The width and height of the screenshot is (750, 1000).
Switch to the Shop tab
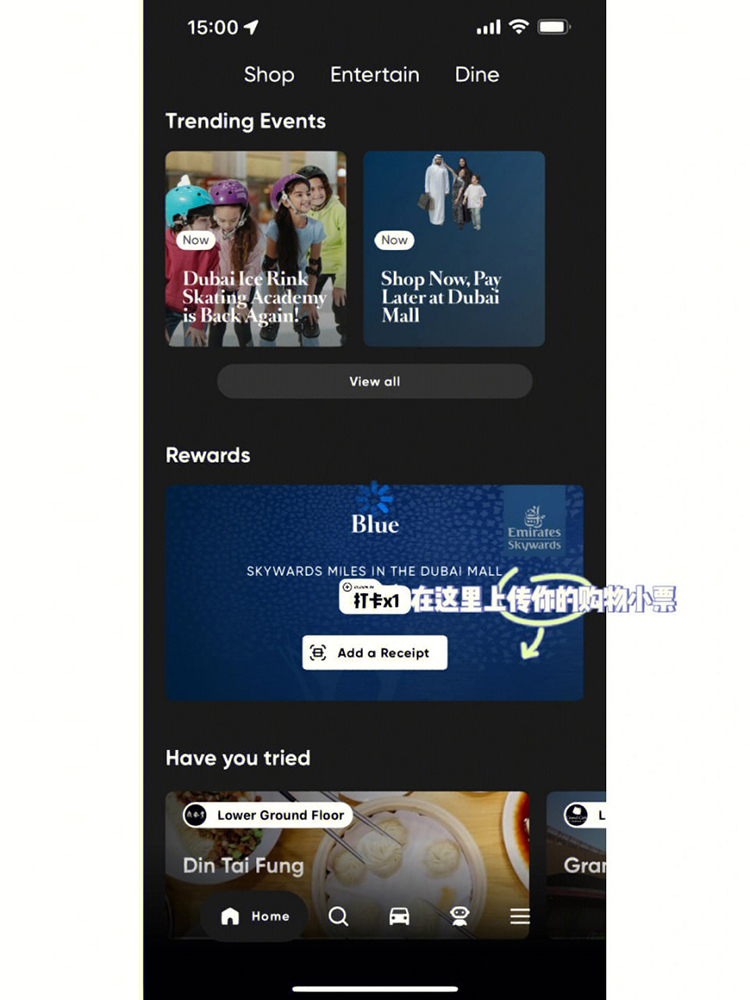[x=269, y=75]
